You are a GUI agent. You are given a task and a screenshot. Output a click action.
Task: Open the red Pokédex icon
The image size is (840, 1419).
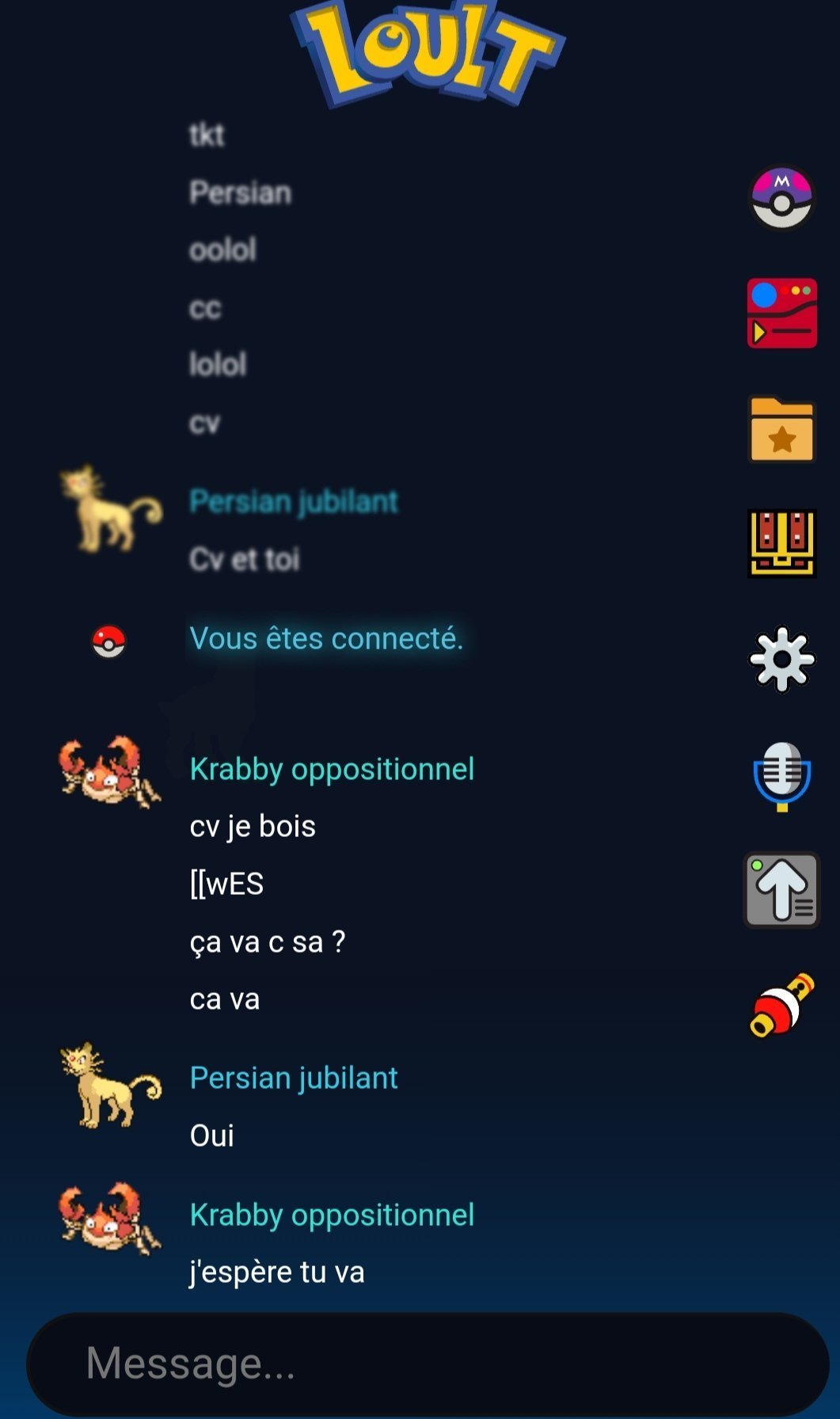(781, 313)
